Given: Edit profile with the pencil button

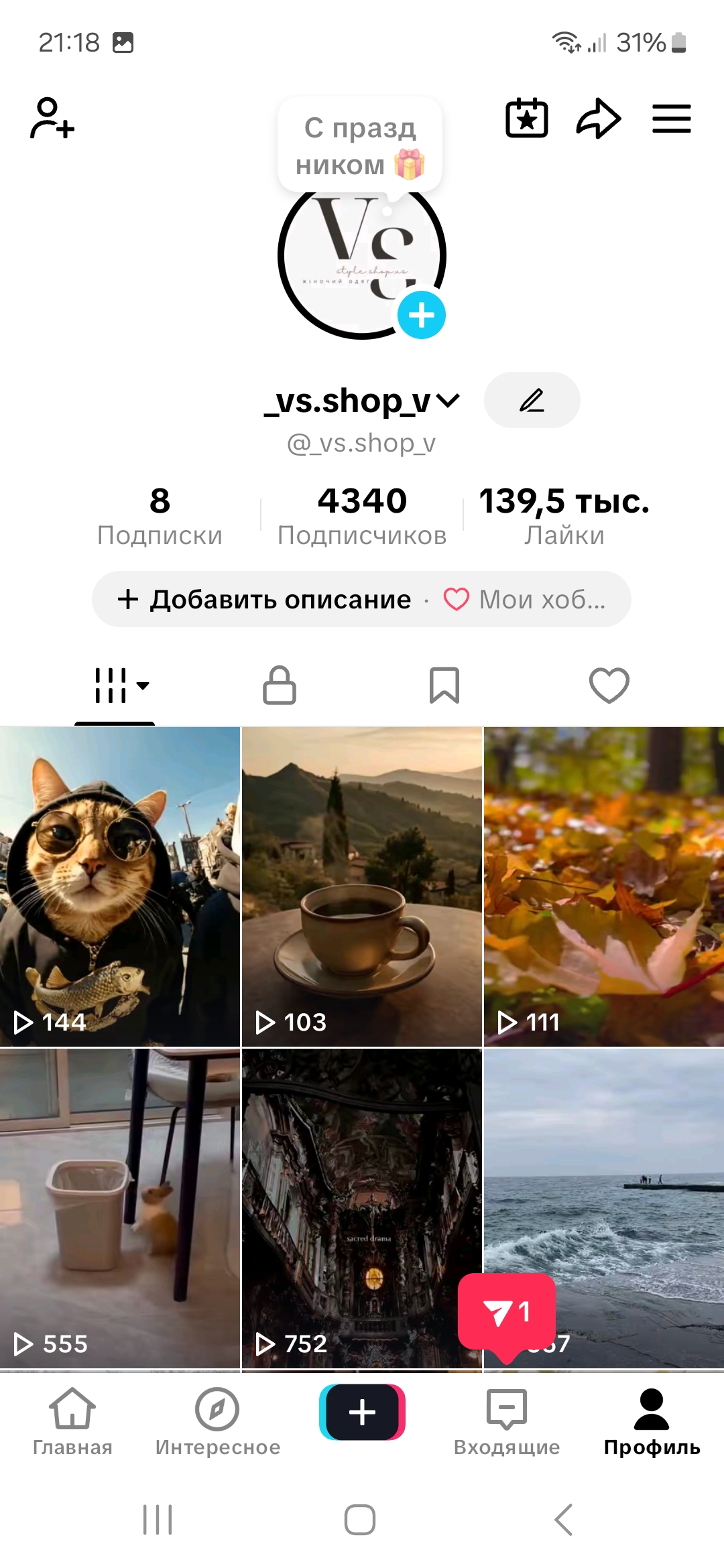Looking at the screenshot, I should [x=532, y=400].
